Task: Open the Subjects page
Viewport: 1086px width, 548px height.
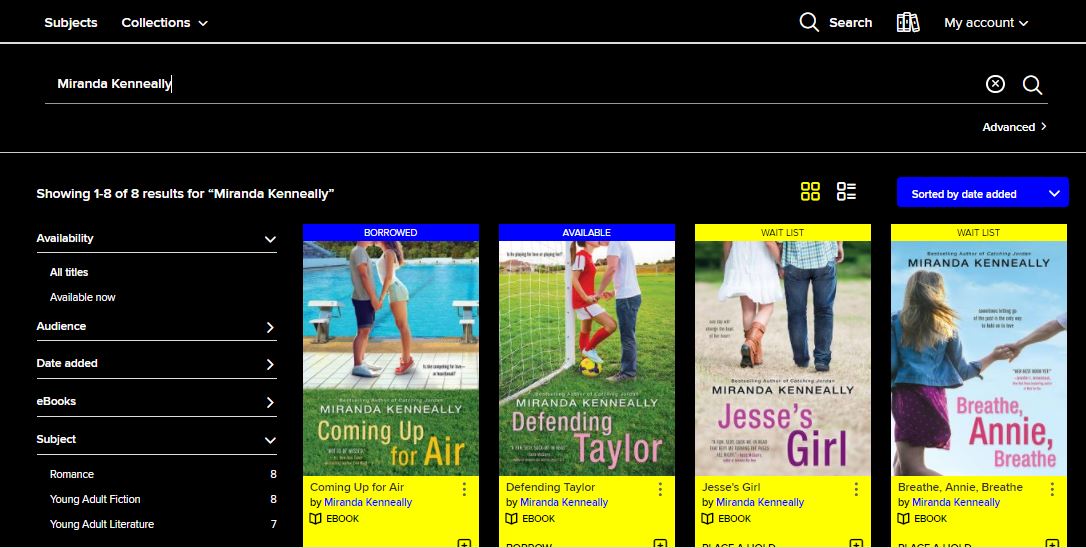Action: (71, 22)
